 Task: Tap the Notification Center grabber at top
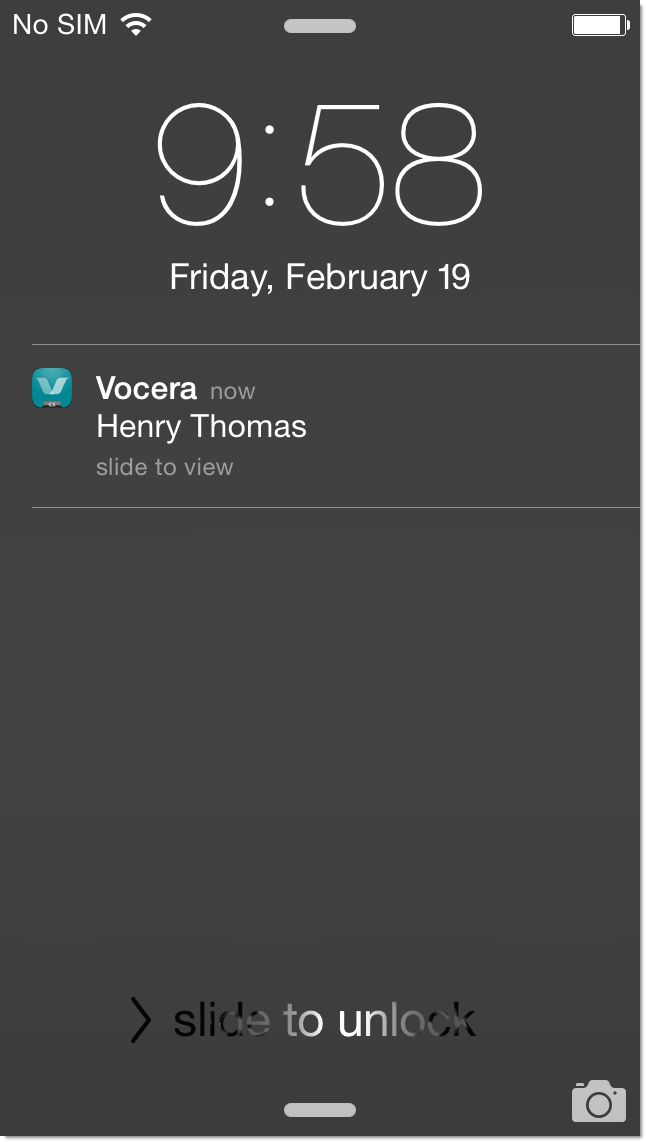click(x=320, y=27)
